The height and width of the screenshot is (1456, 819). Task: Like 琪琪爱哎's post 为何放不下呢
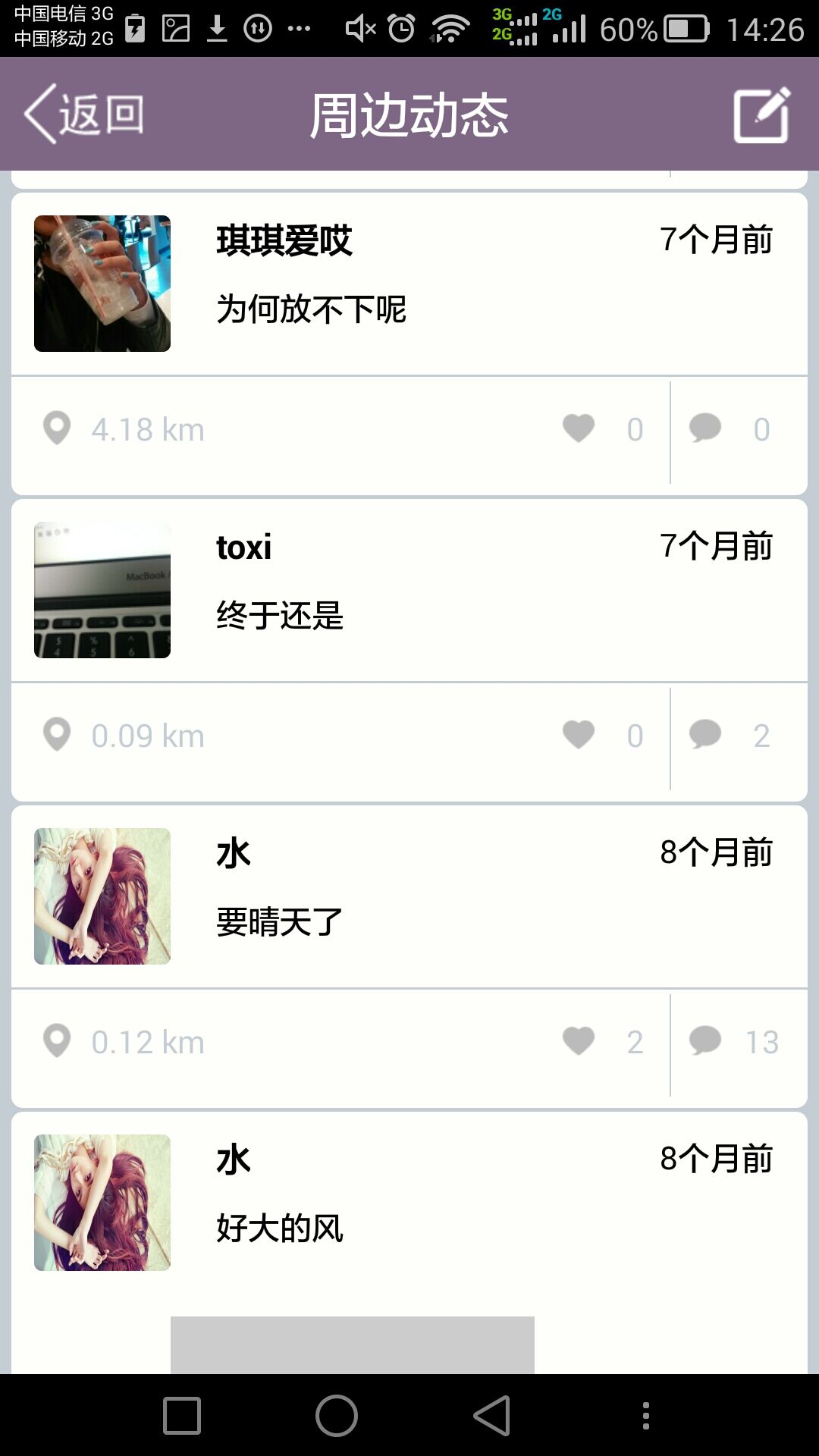(579, 428)
